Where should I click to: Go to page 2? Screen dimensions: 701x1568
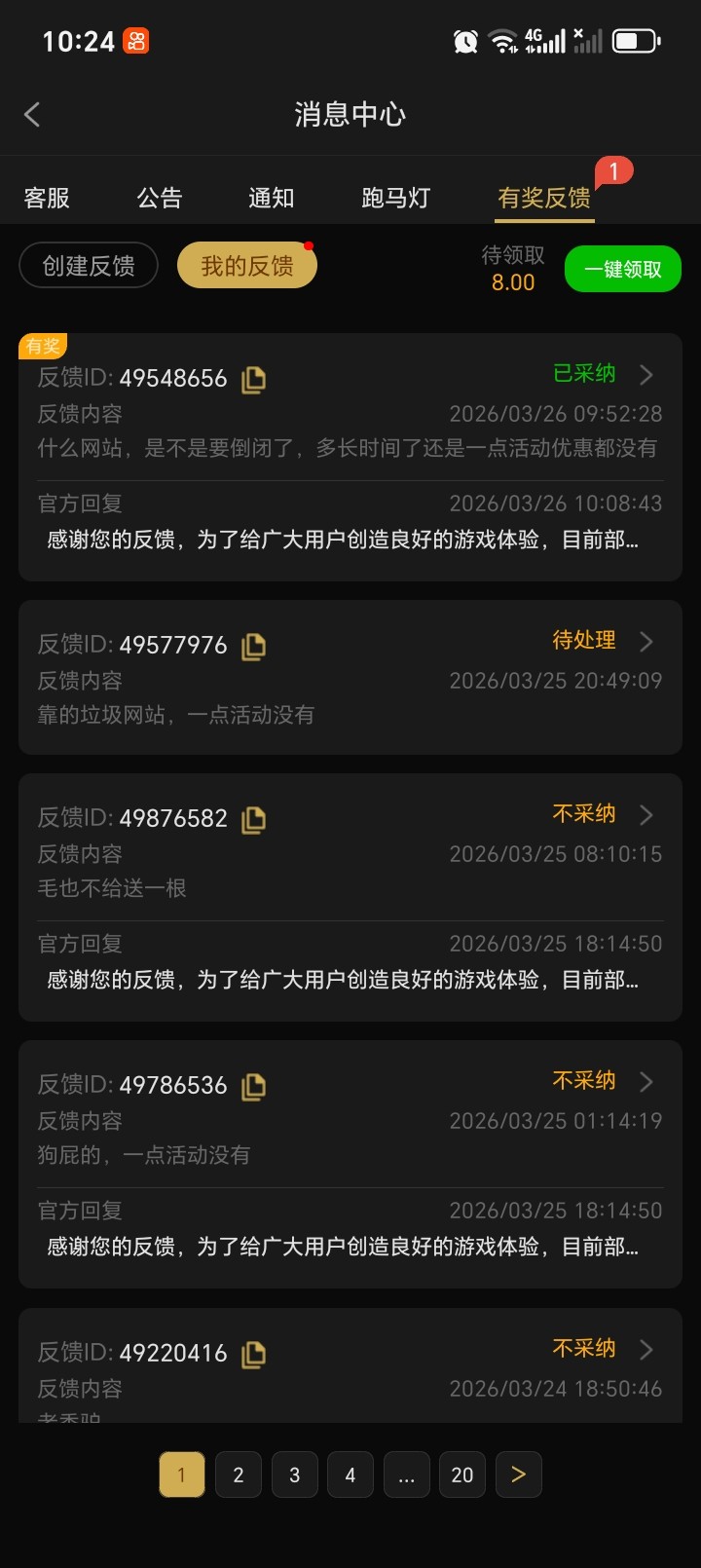pyautogui.click(x=238, y=1475)
